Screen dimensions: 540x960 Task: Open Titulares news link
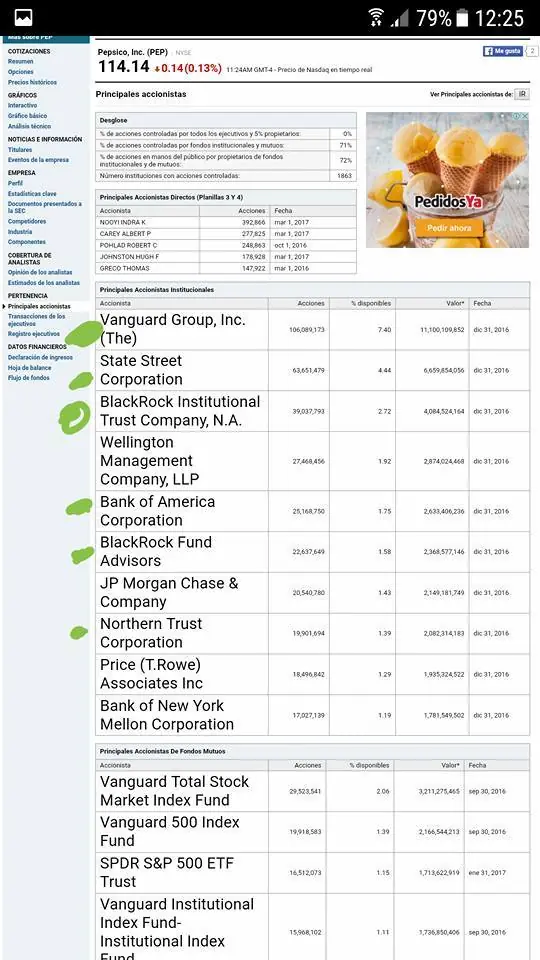[20, 149]
